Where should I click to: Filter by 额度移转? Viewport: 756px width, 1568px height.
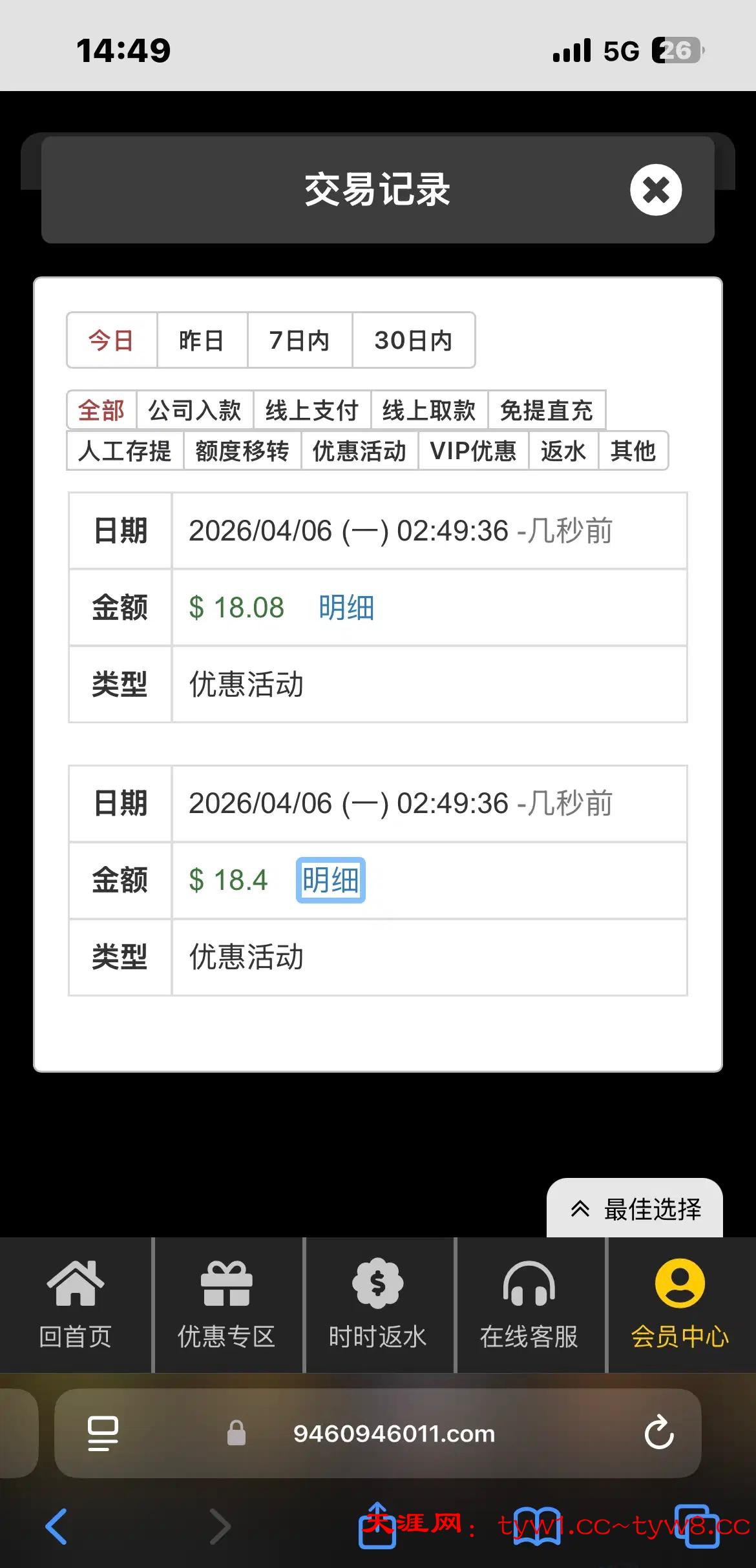242,451
